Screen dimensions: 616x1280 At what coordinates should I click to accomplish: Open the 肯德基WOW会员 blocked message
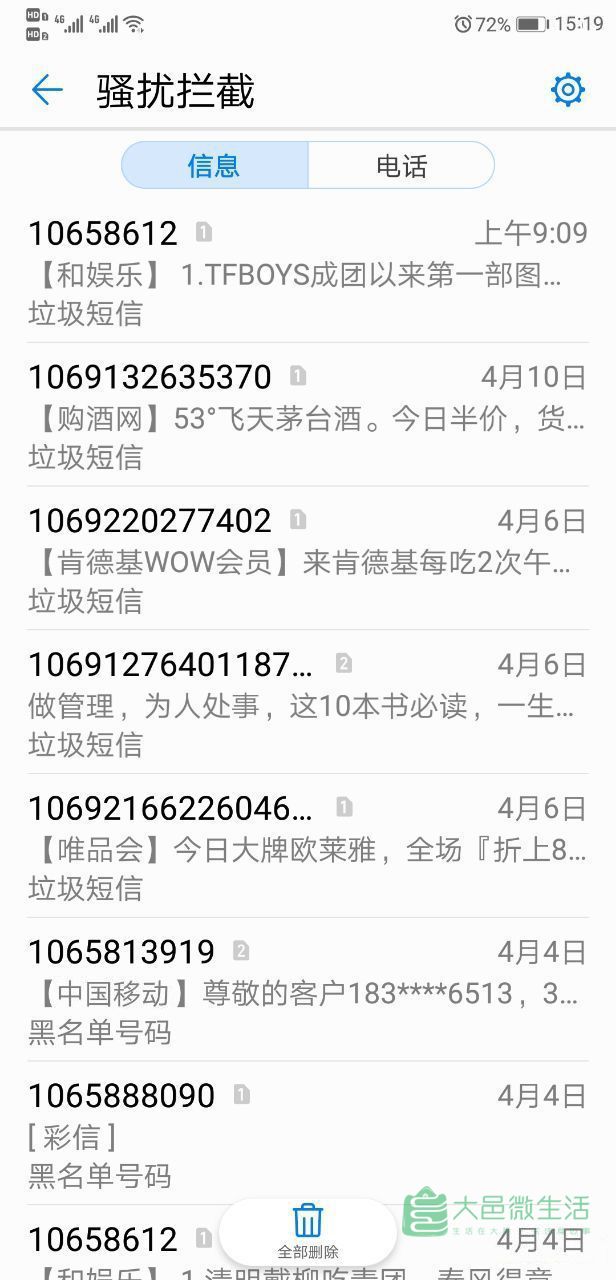pyautogui.click(x=308, y=559)
